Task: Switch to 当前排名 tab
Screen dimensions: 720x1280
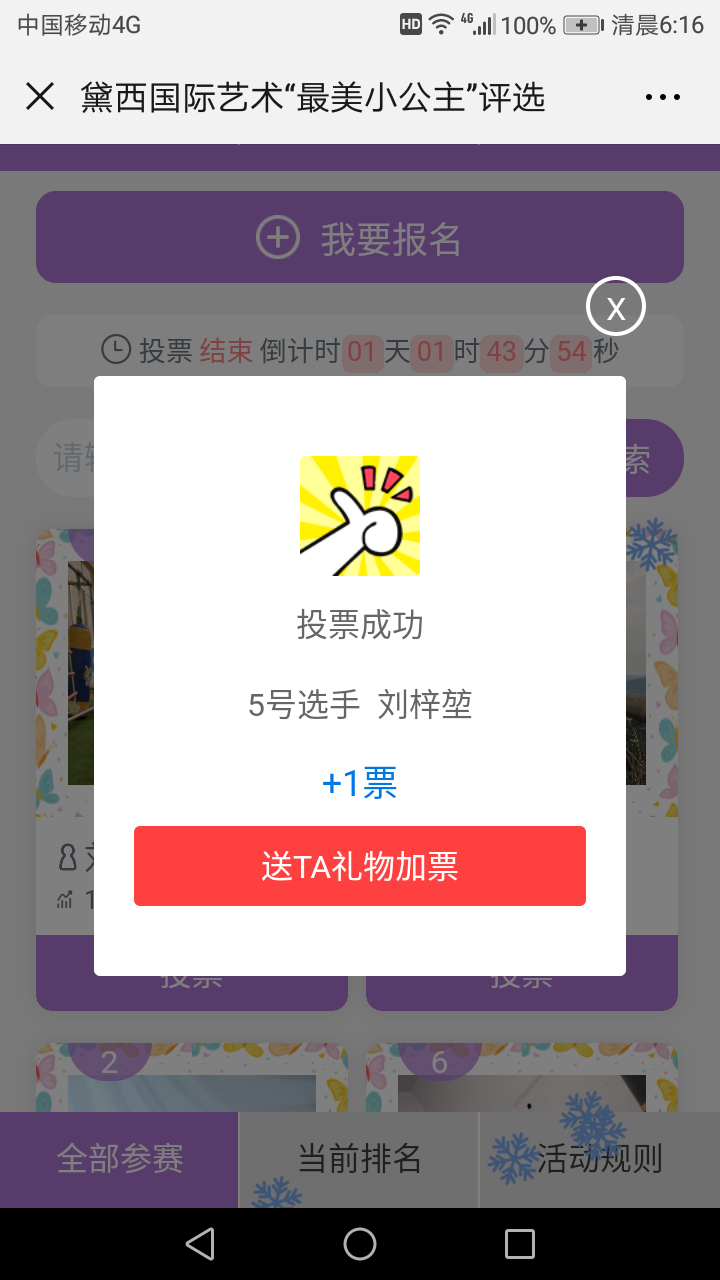Action: [x=360, y=1159]
